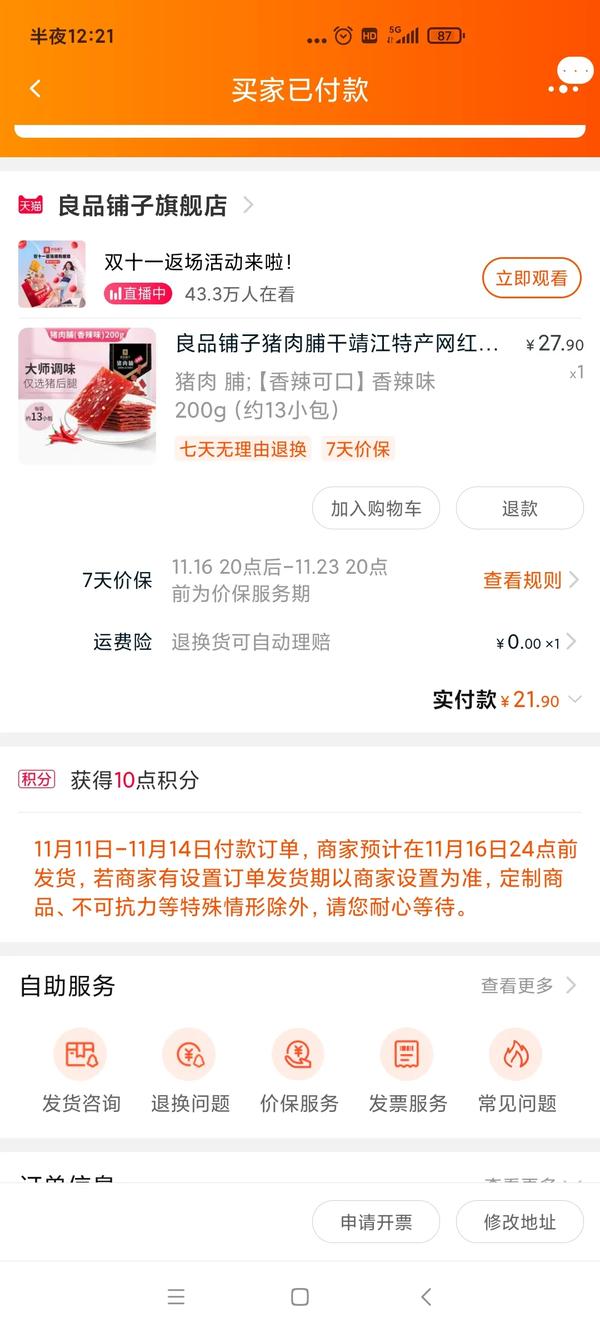Open 良品铺子旗舰店 store page

(x=142, y=206)
